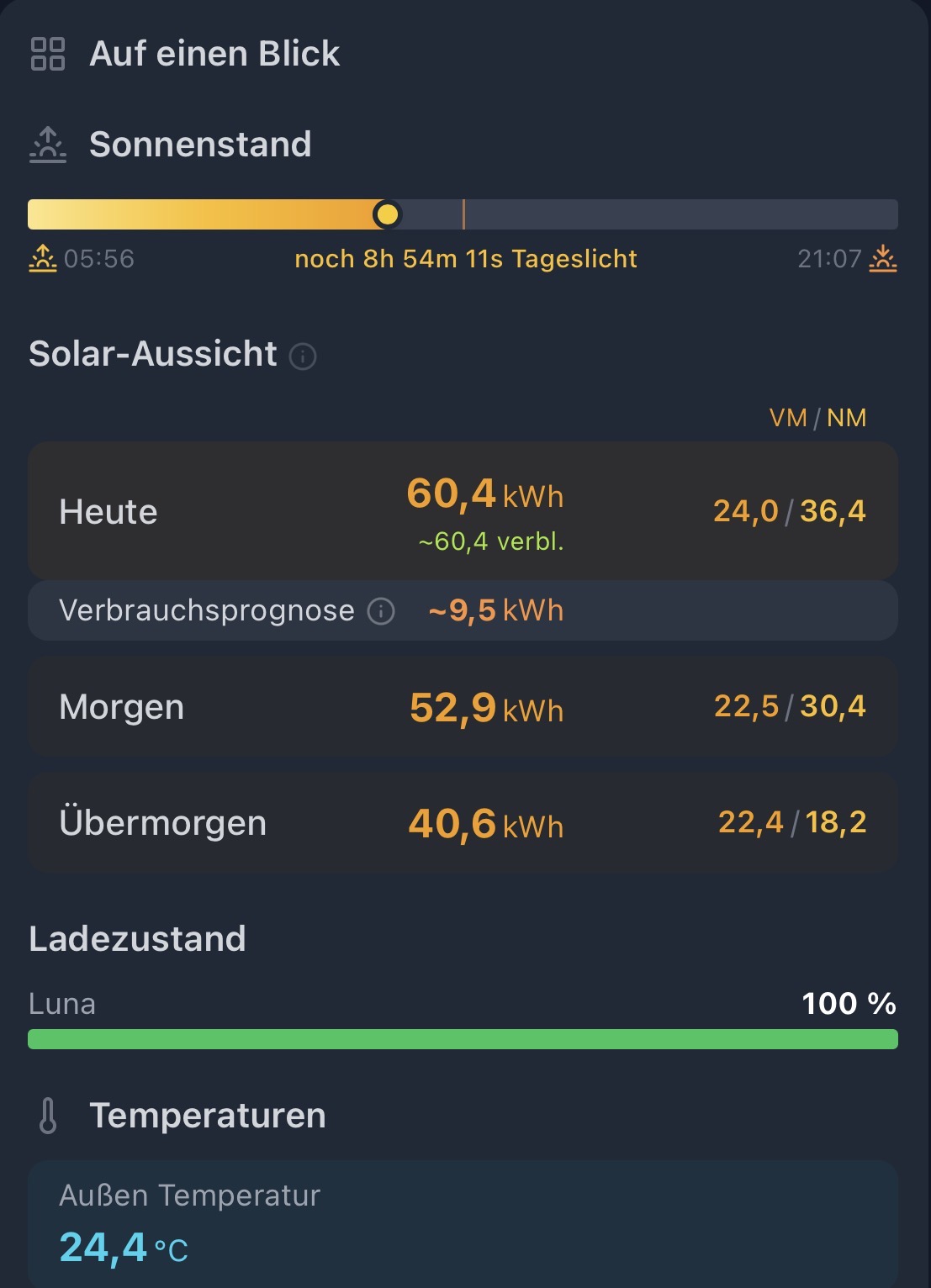Open the Außen Temperatur card
This screenshot has width=931, height=1288.
click(463, 1224)
